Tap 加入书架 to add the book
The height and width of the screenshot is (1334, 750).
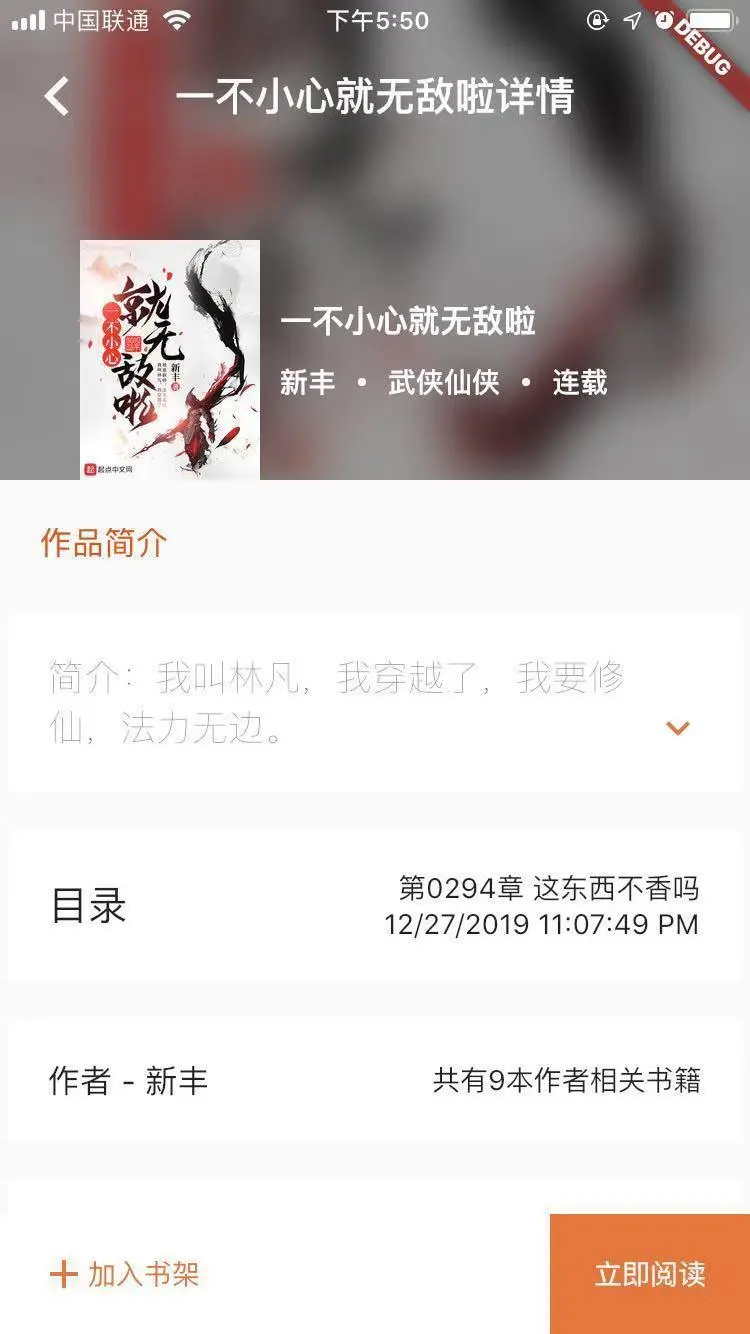(x=126, y=1274)
